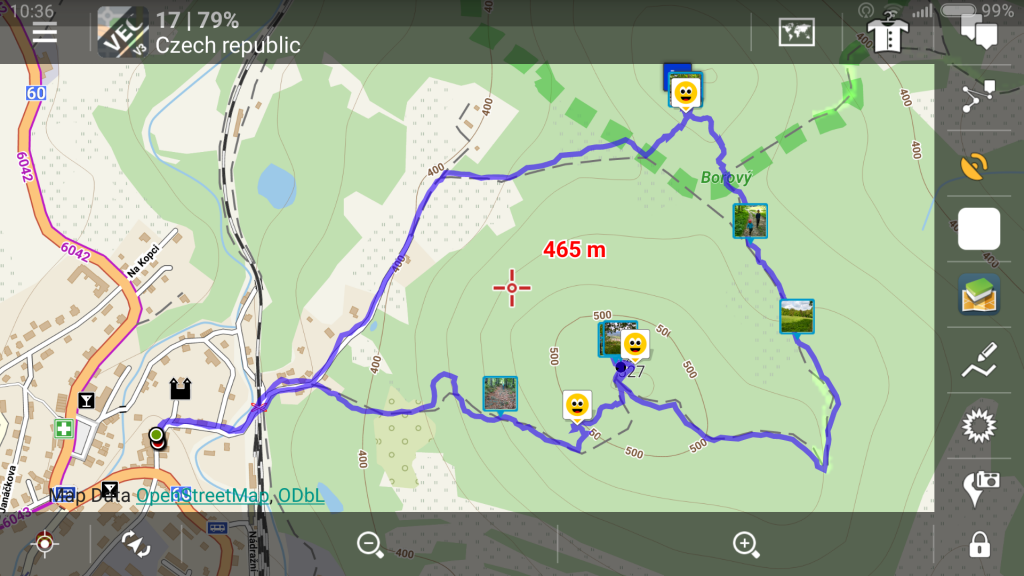Center map on my GPS position
The width and height of the screenshot is (1024, 576).
44,544
